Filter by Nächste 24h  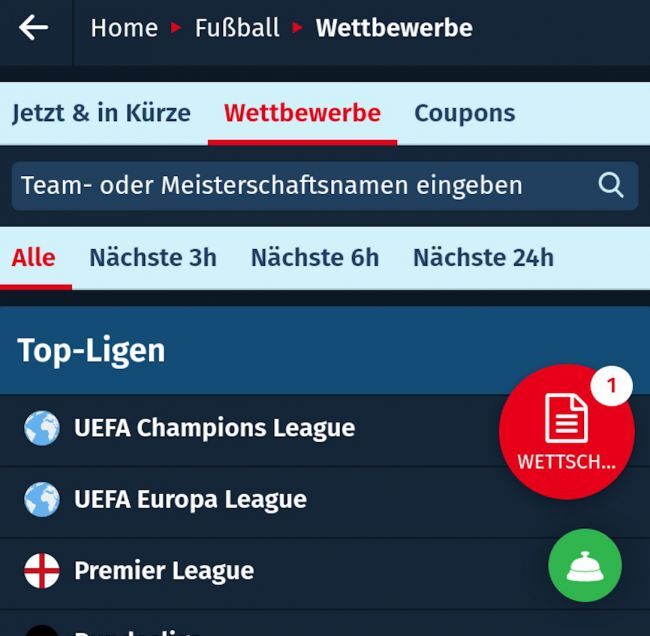[x=483, y=258]
